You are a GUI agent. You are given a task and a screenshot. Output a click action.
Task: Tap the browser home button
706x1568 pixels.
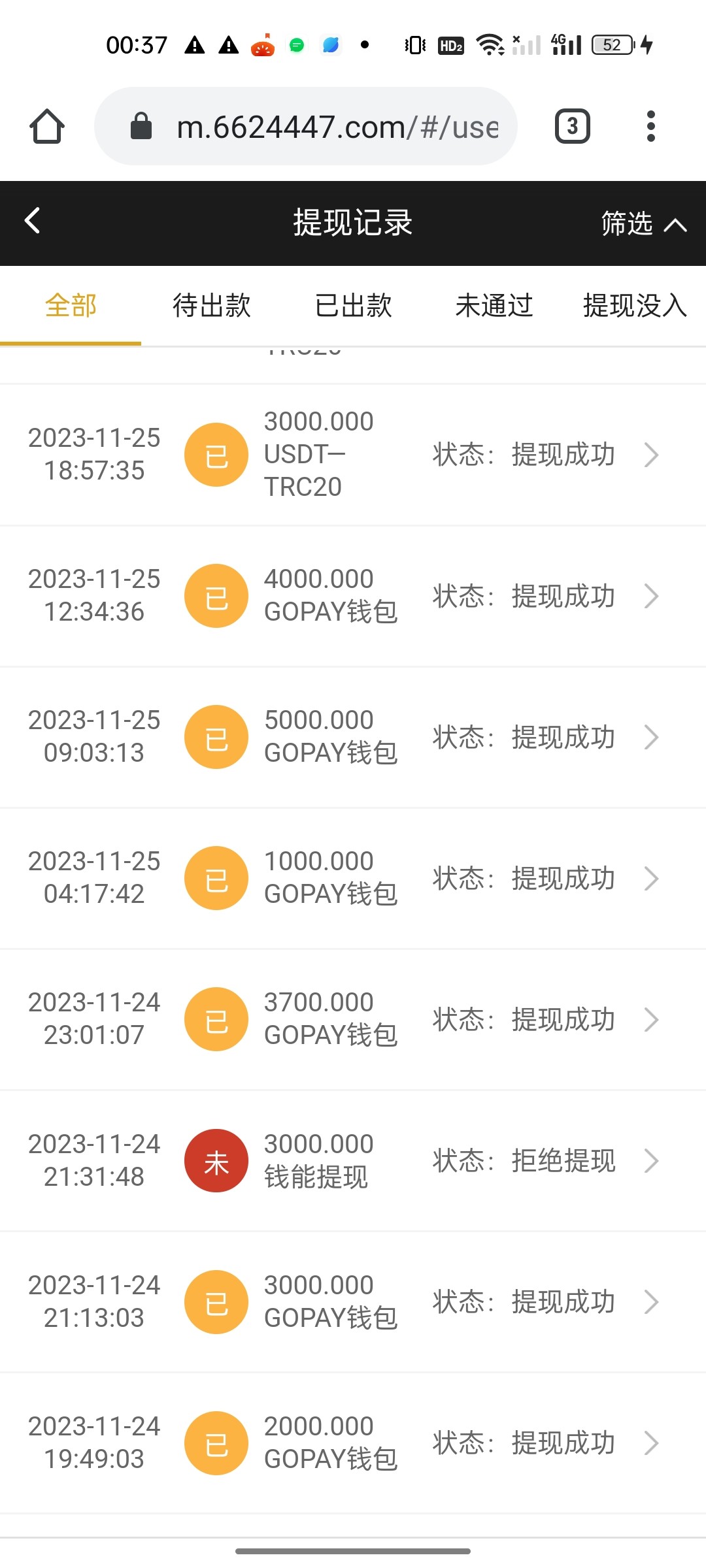(47, 126)
